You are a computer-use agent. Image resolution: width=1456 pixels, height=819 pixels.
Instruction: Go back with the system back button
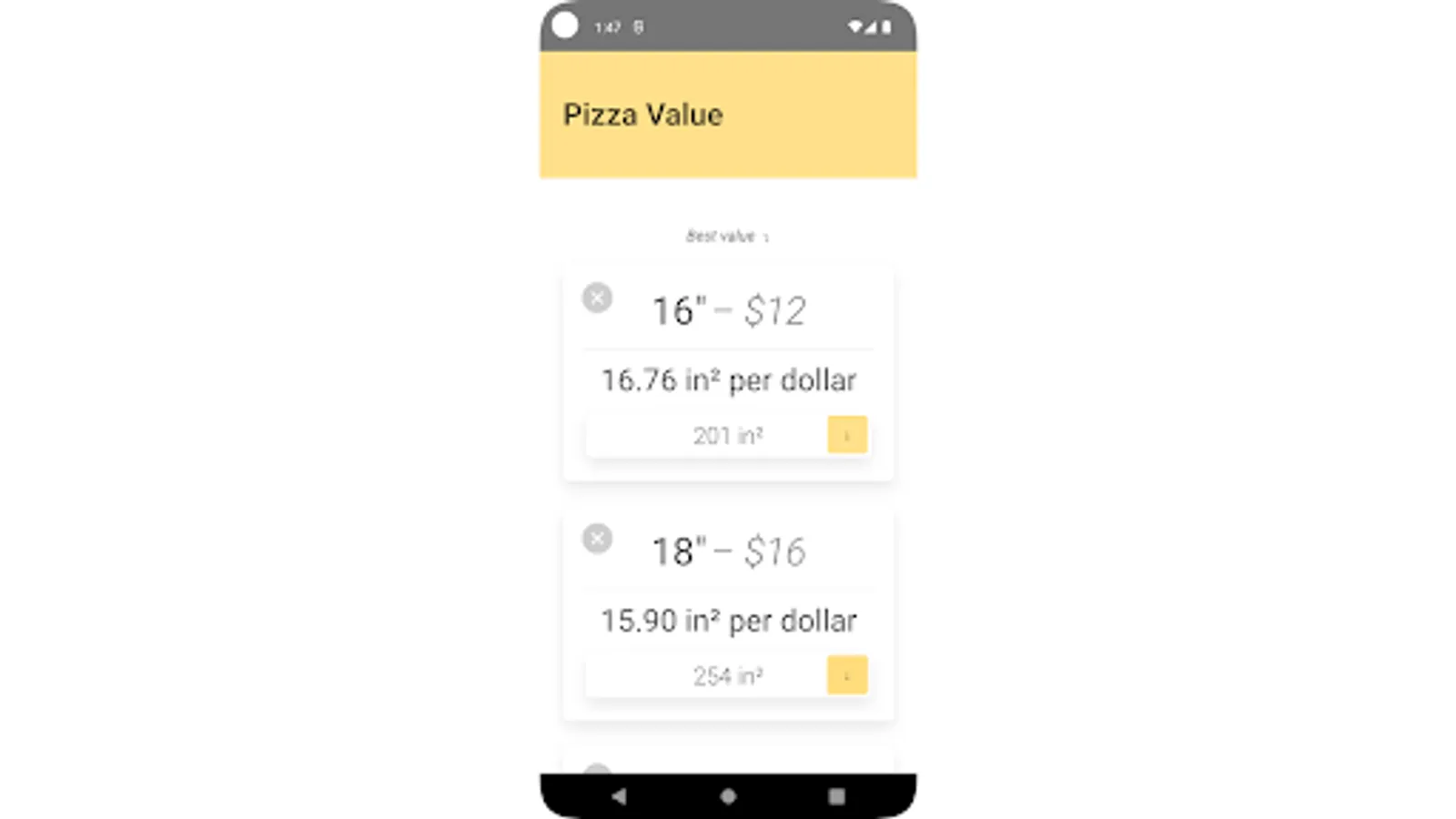(x=619, y=796)
